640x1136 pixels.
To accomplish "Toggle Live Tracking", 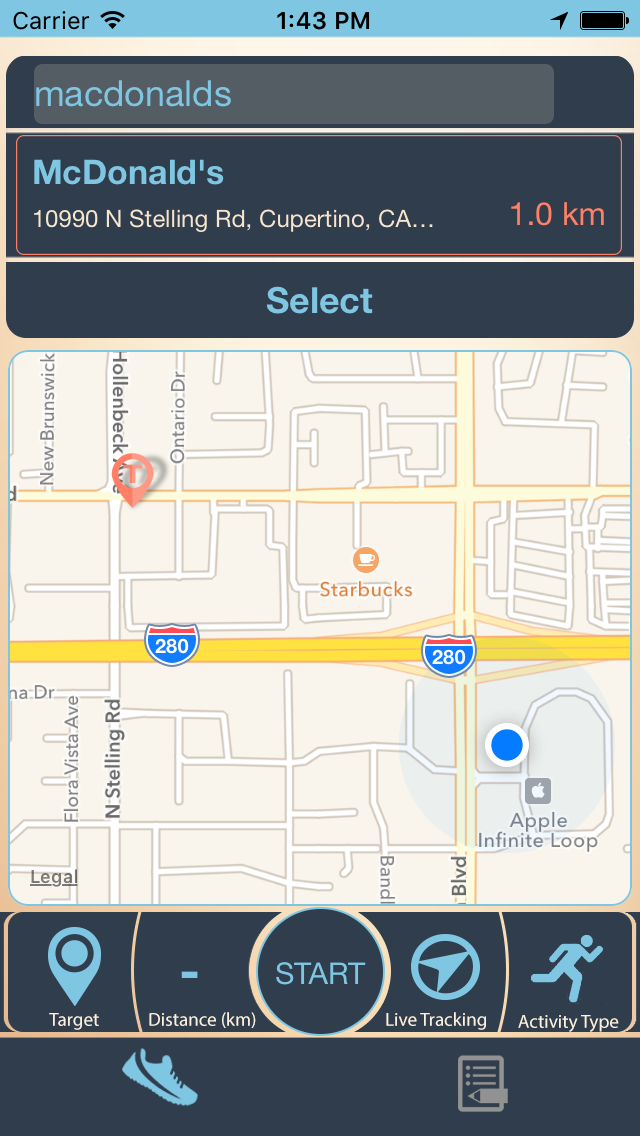I will pyautogui.click(x=445, y=975).
